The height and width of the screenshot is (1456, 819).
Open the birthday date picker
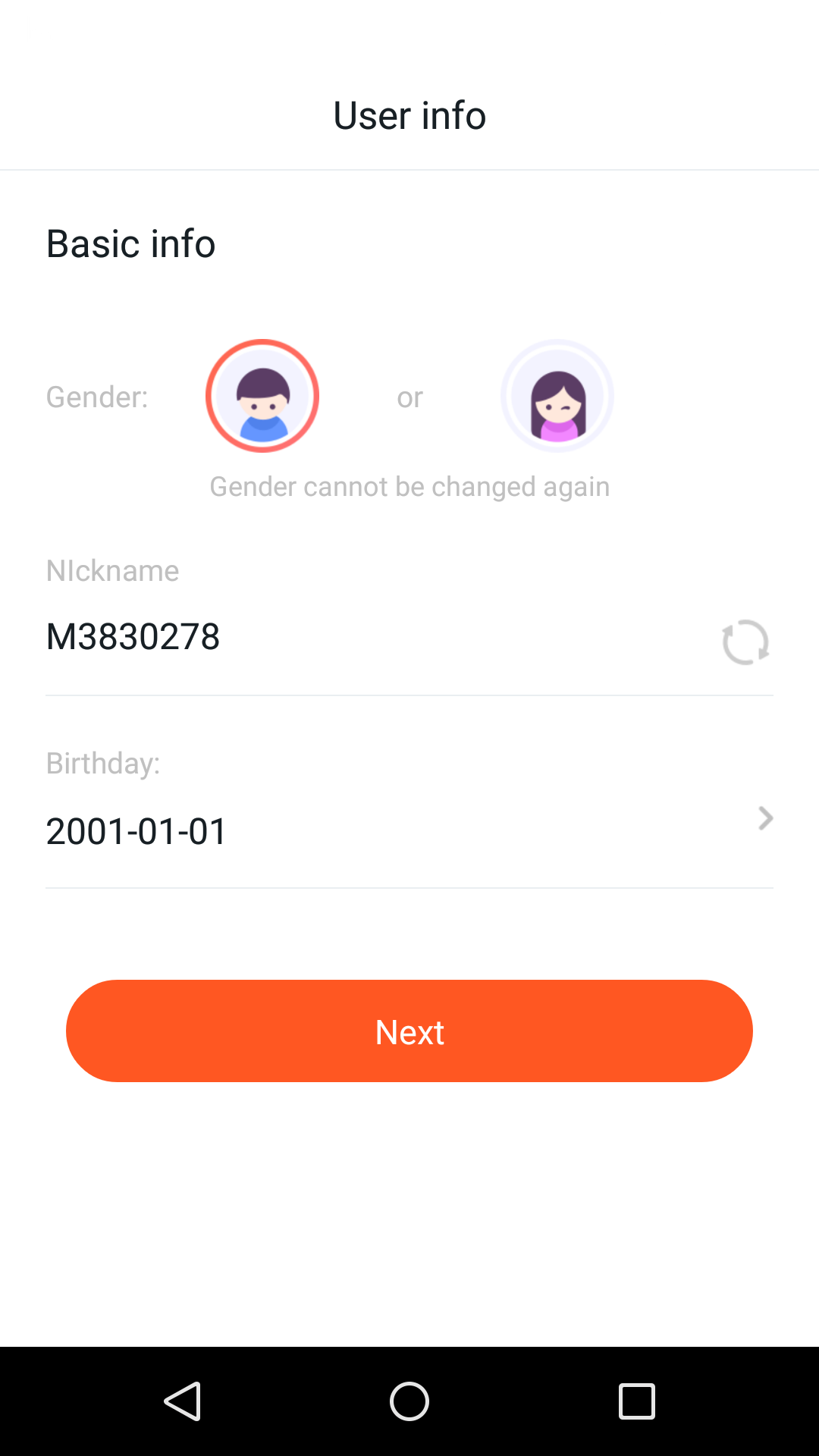(x=409, y=830)
